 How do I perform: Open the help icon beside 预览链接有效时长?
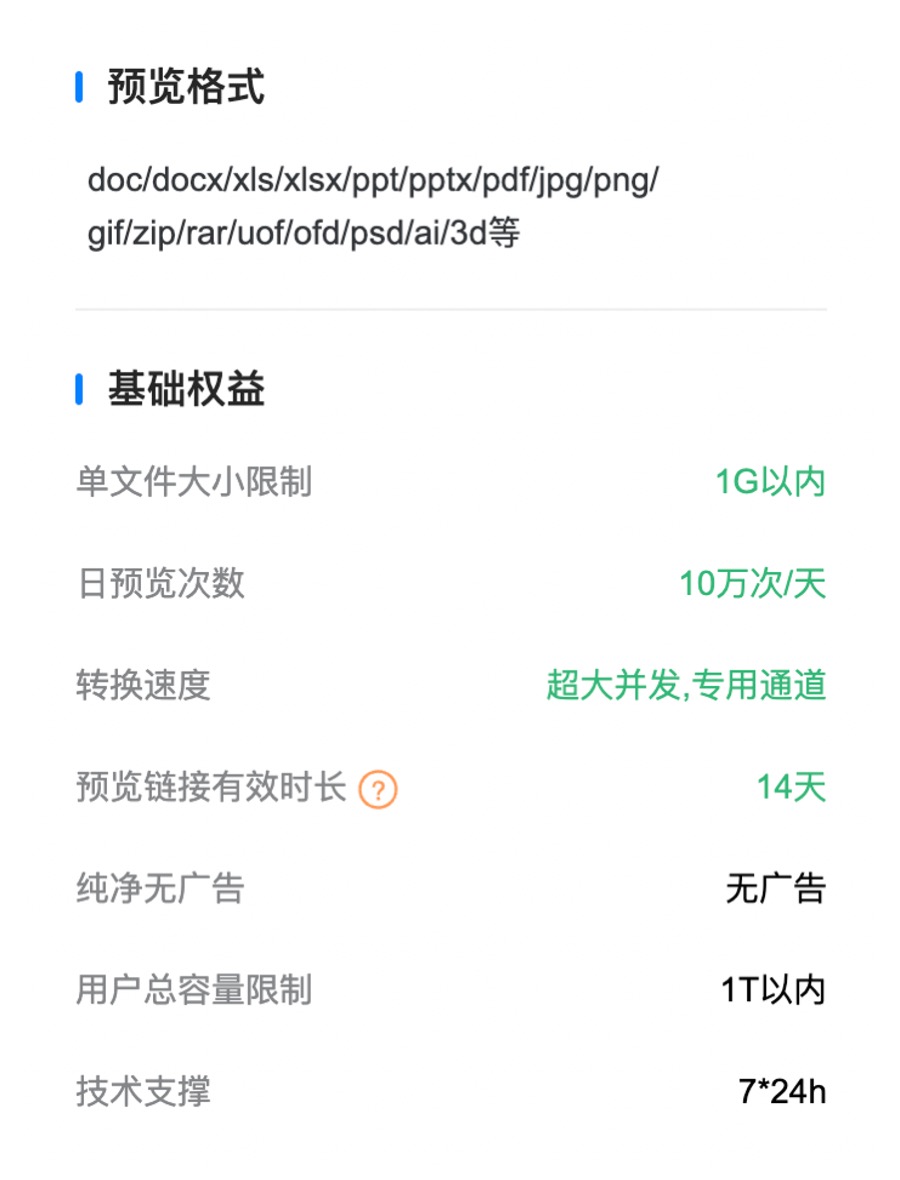tap(378, 790)
